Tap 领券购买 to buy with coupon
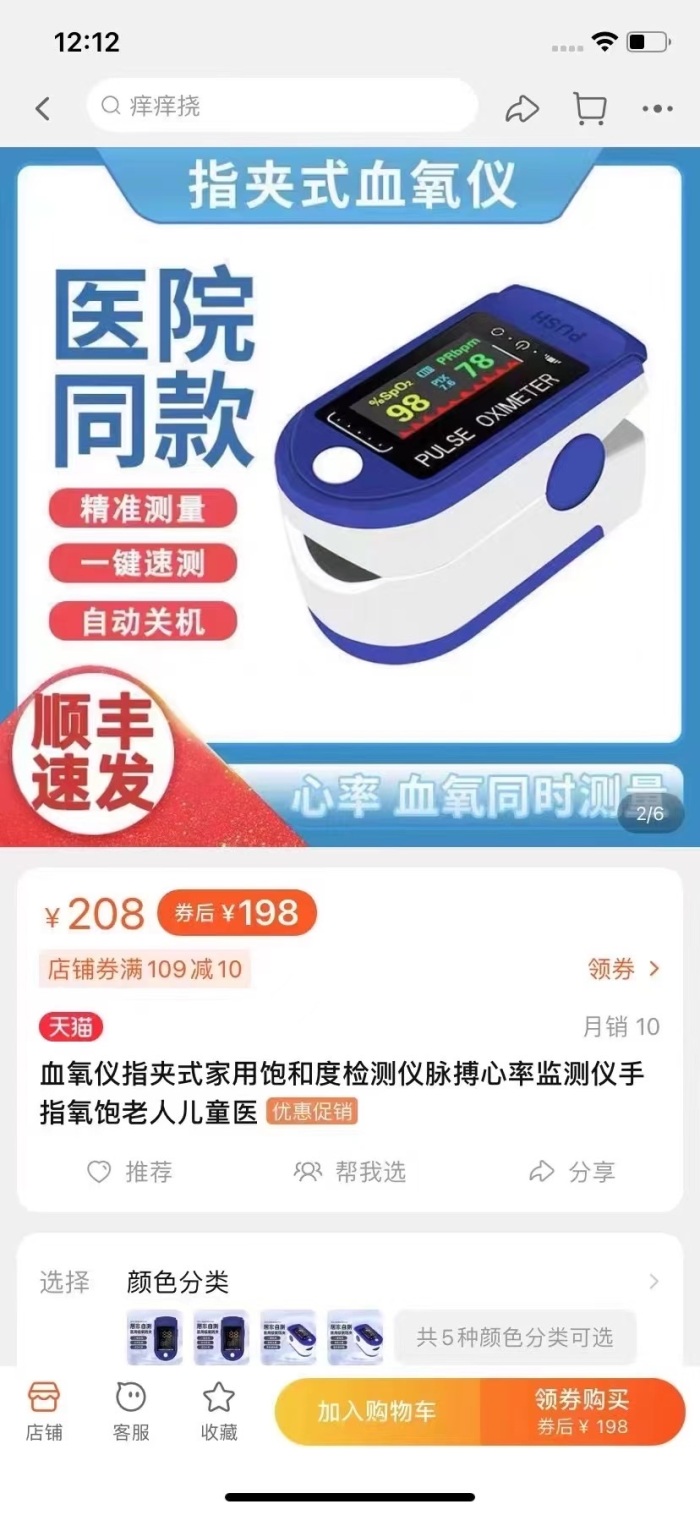 tap(582, 1411)
